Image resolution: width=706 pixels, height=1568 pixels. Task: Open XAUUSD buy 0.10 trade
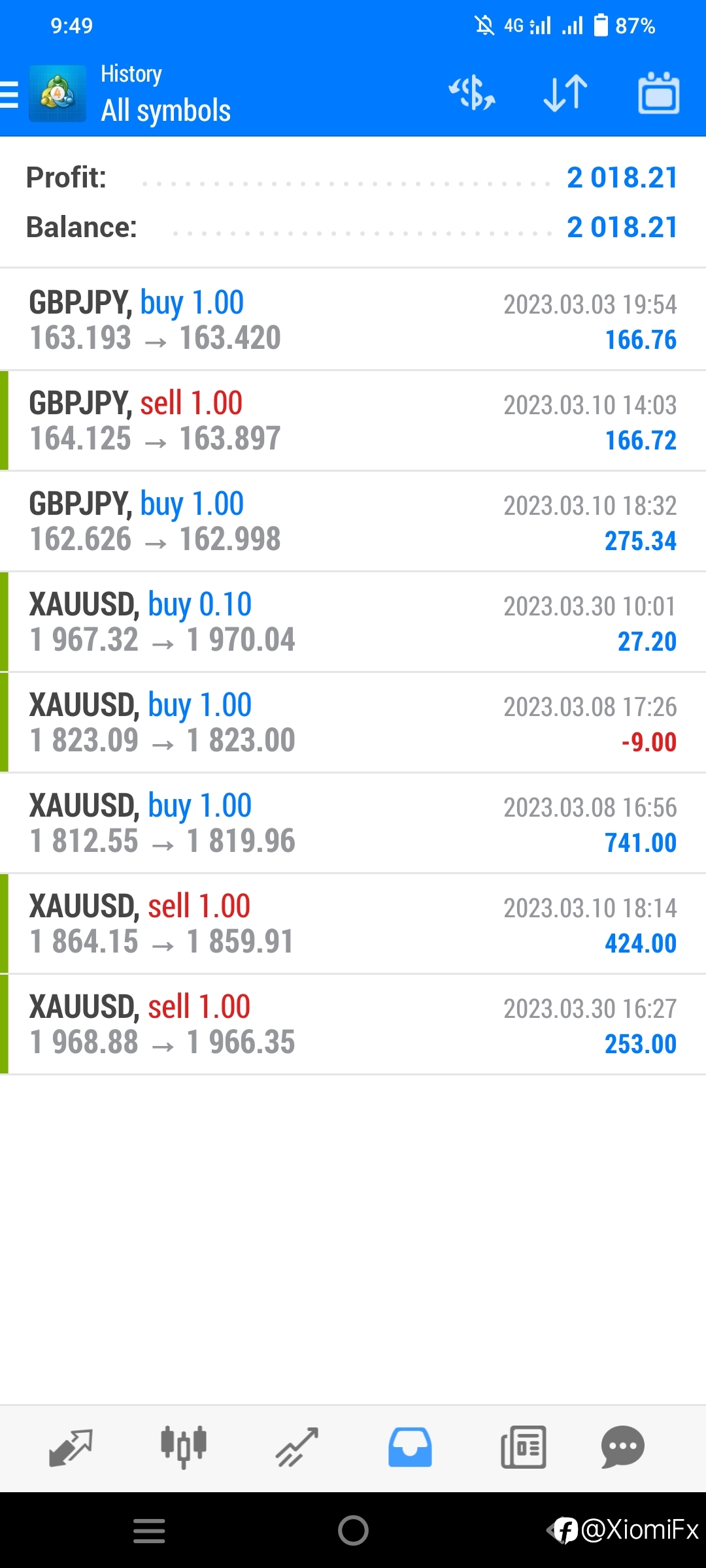click(353, 622)
